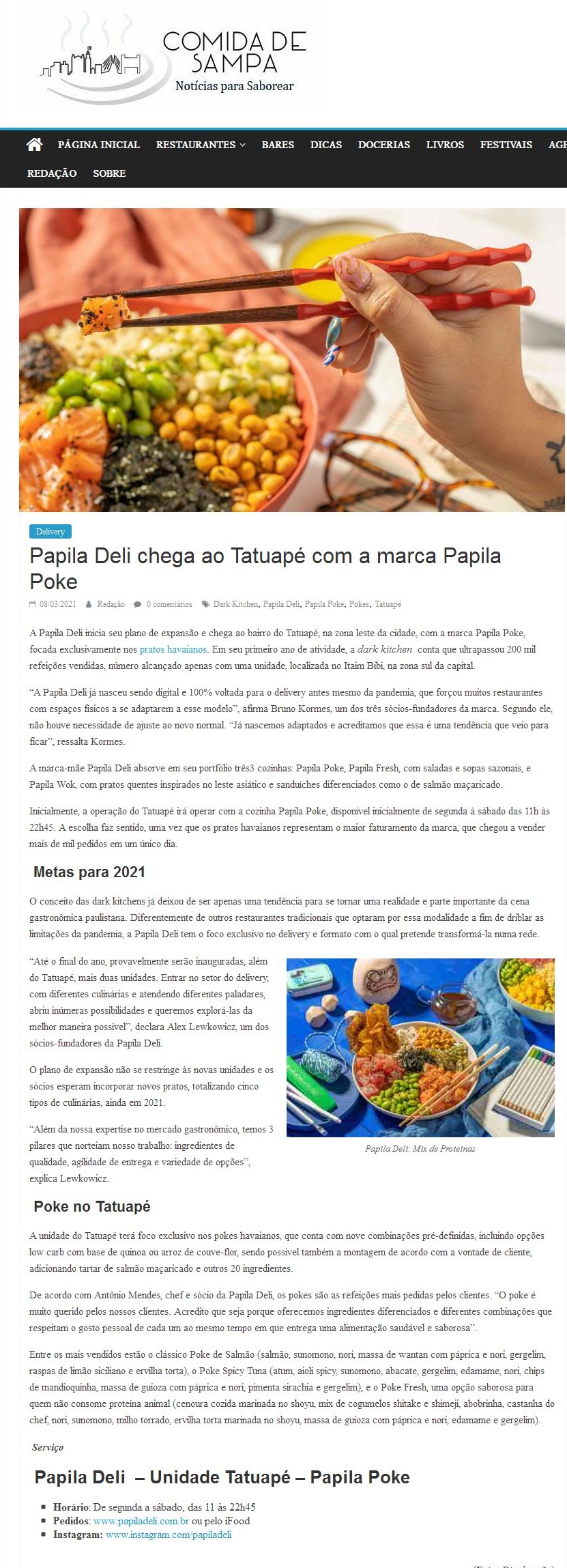Expand the Restaurantes dropdown menu
567x1568 pixels.
point(200,145)
